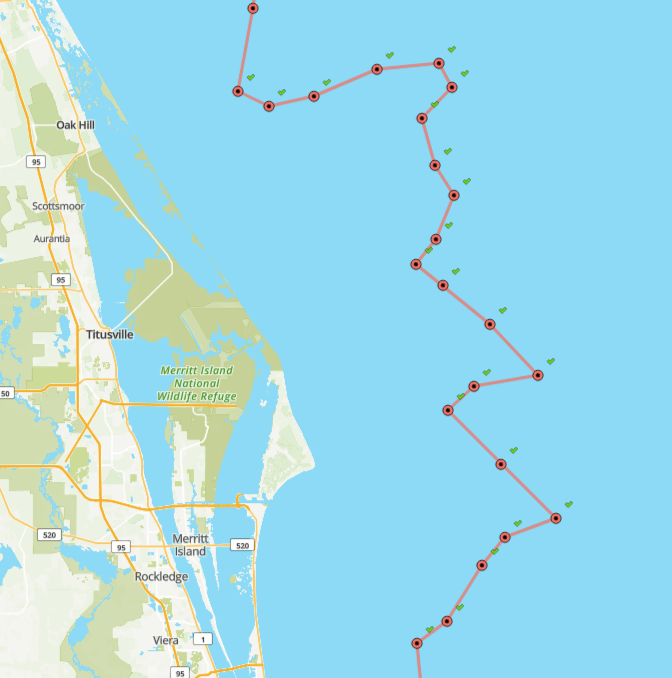Tap the route's easternmost waypoint marker
672x678 pixels.
pyautogui.click(x=555, y=518)
